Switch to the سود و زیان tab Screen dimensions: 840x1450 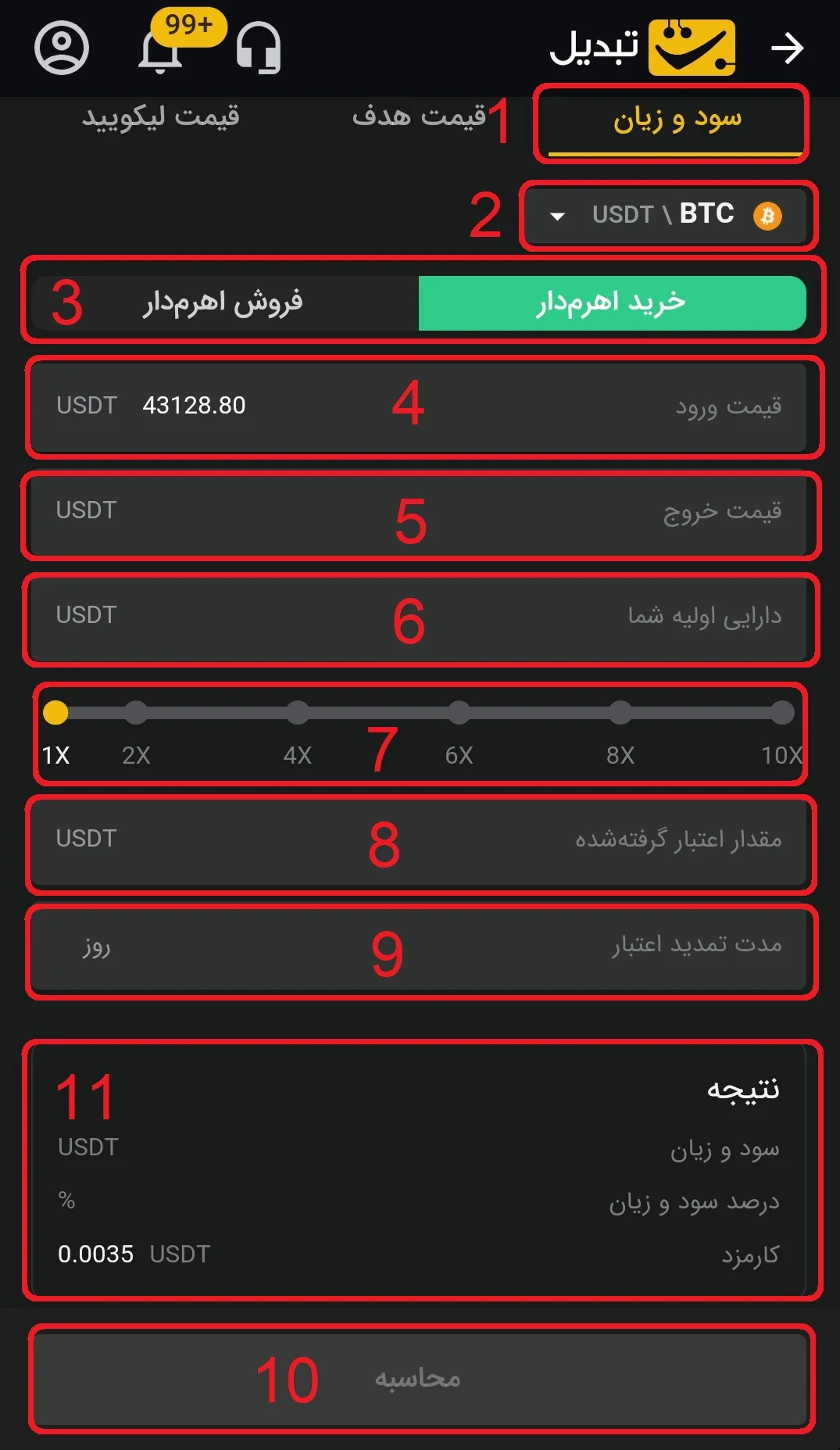coord(677,120)
